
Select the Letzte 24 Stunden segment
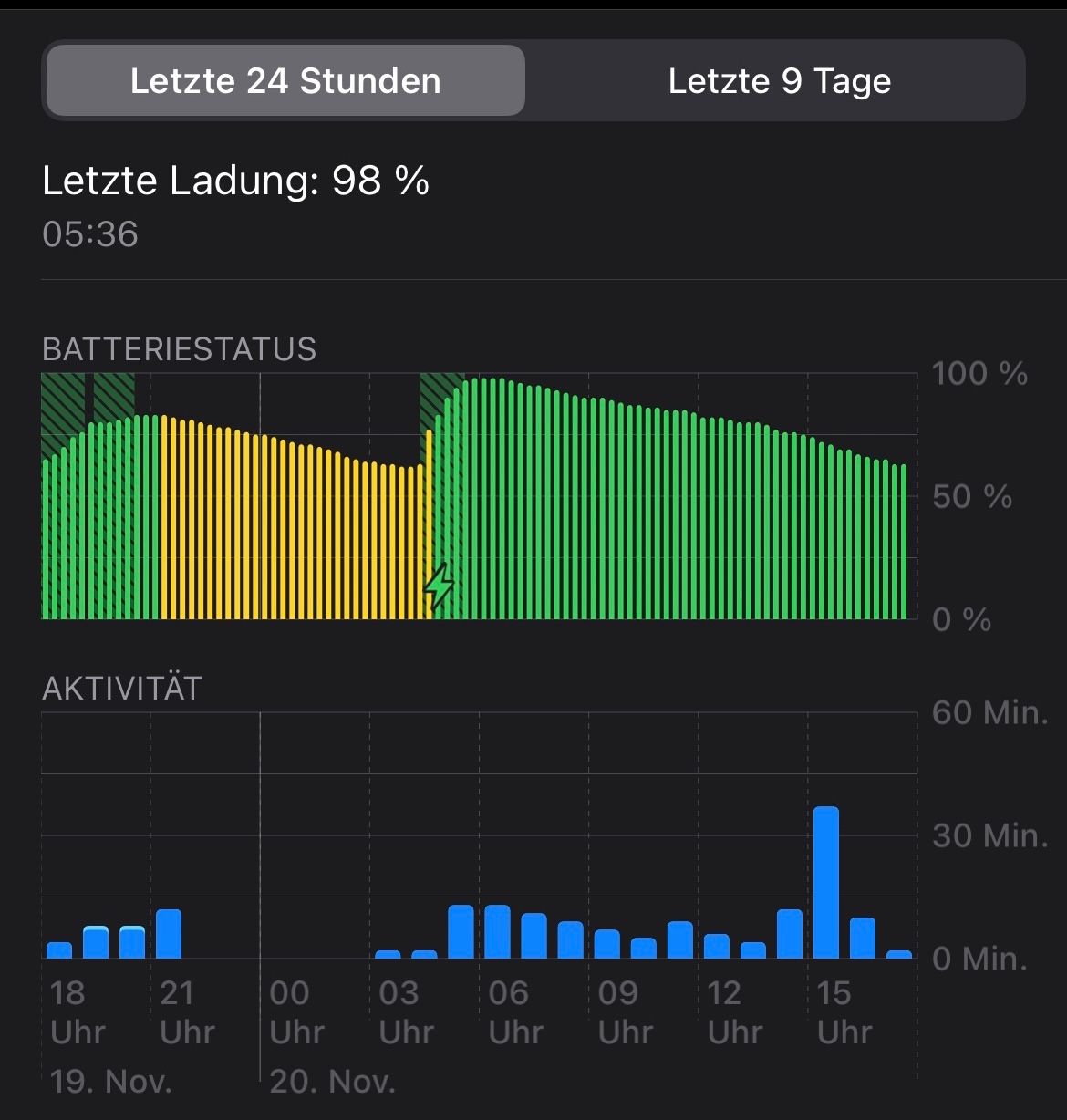pyautogui.click(x=285, y=81)
